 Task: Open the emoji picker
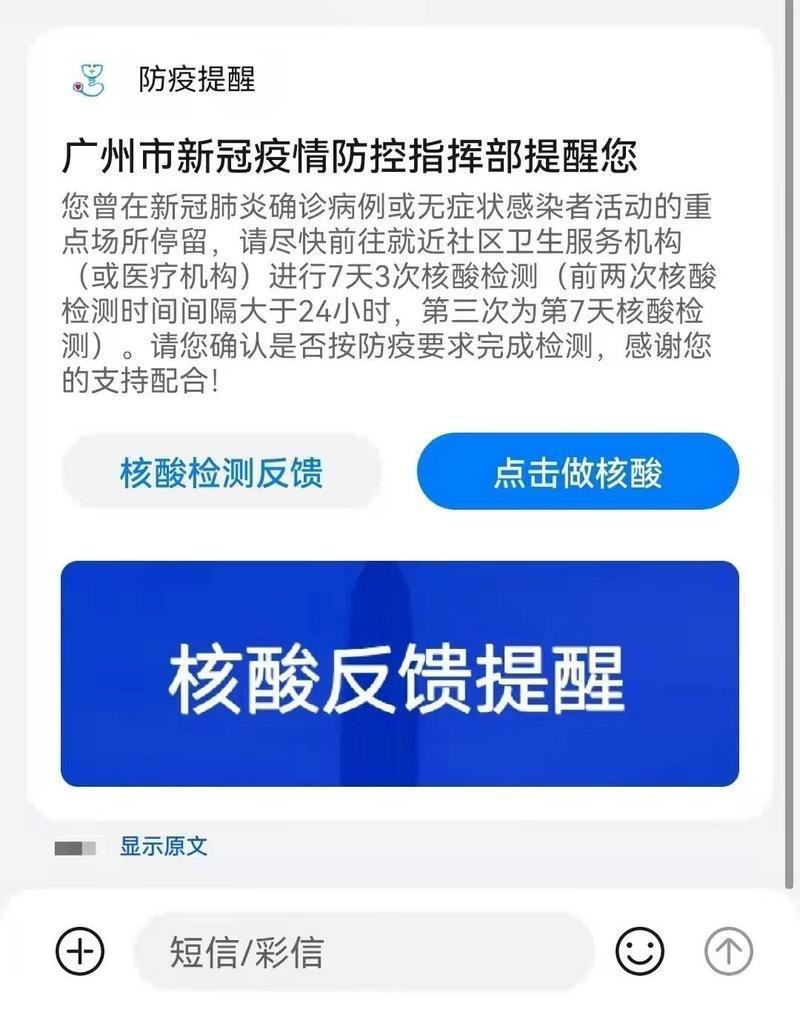640,950
